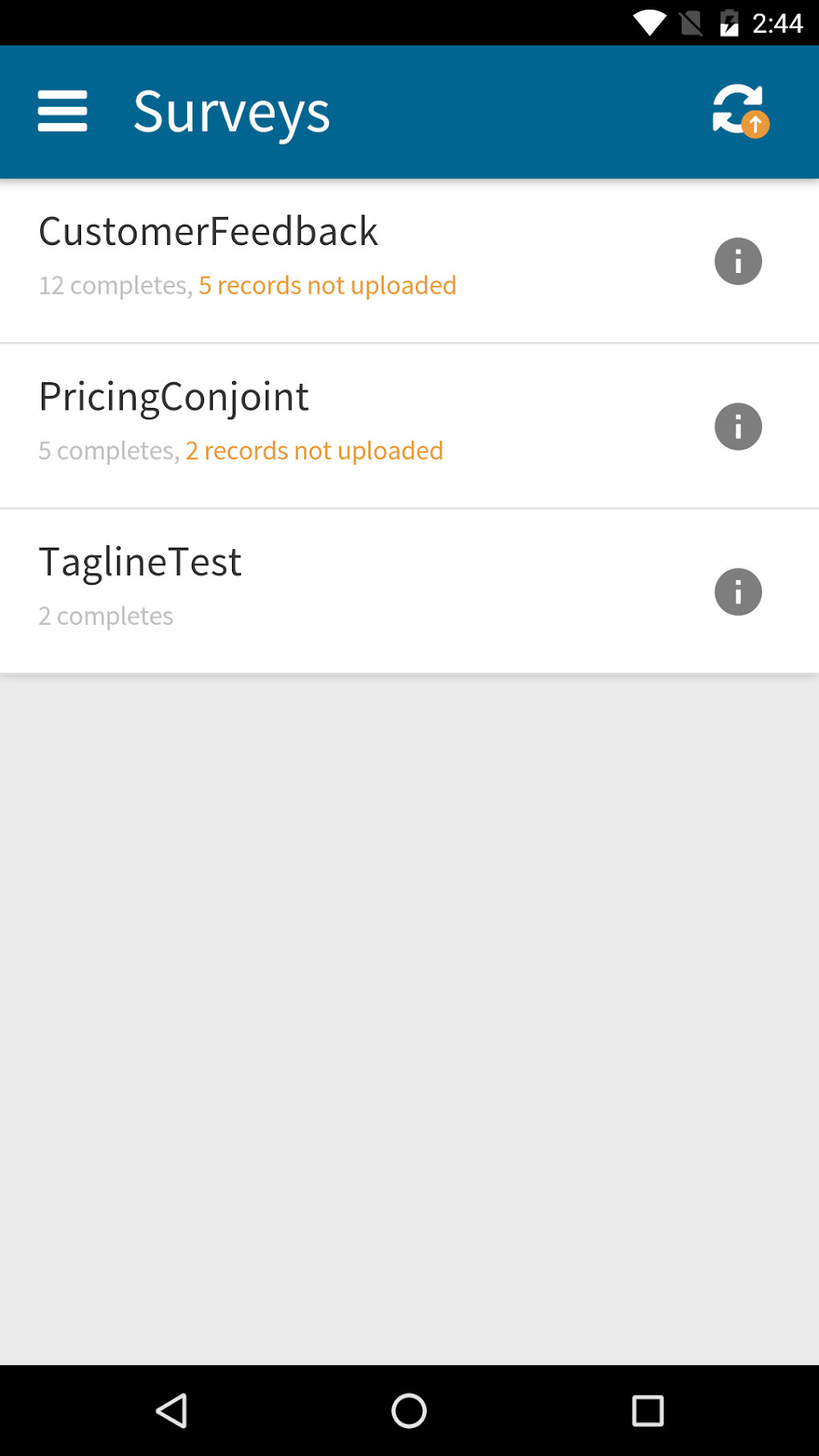Tap the clock in the status bar
The width and height of the screenshot is (819, 1456).
point(776,22)
